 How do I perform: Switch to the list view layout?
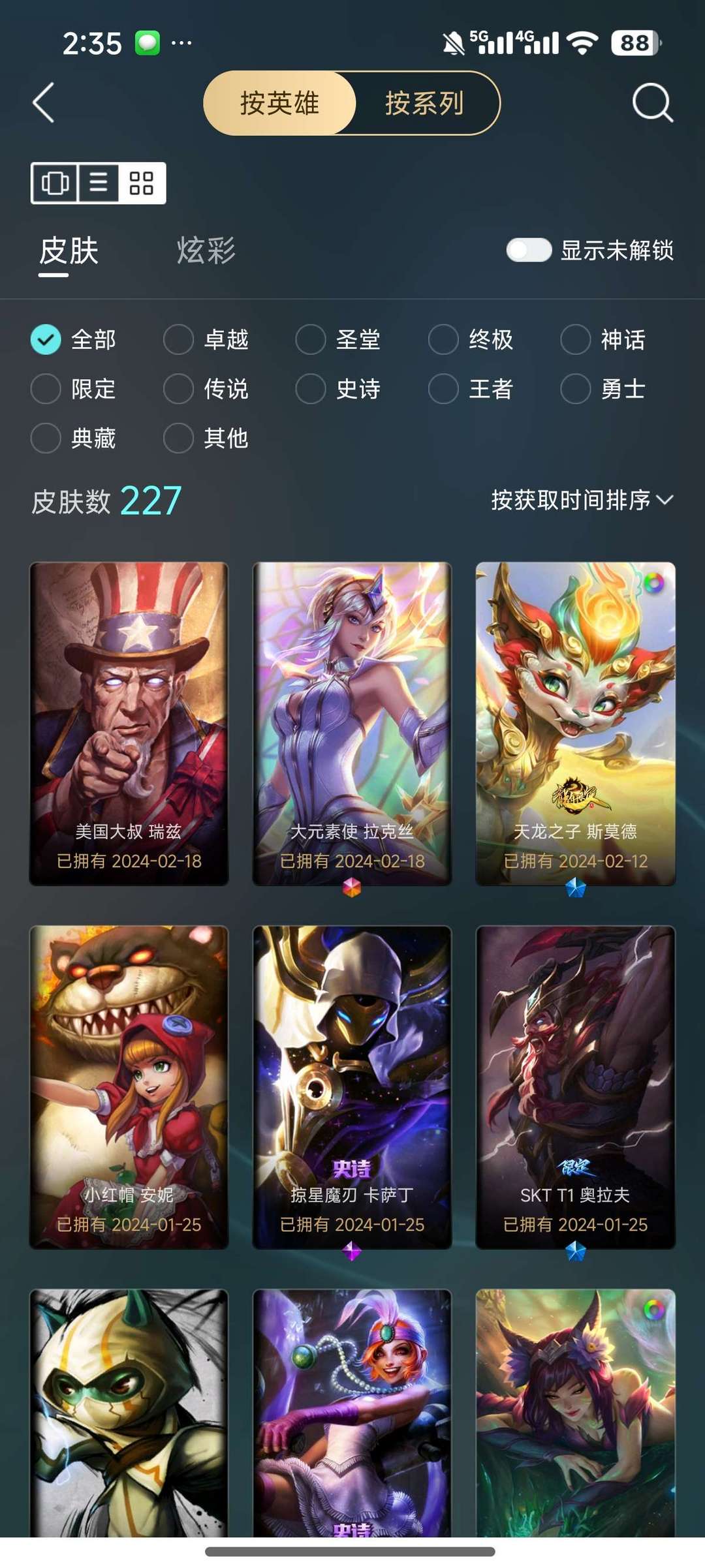[99, 183]
